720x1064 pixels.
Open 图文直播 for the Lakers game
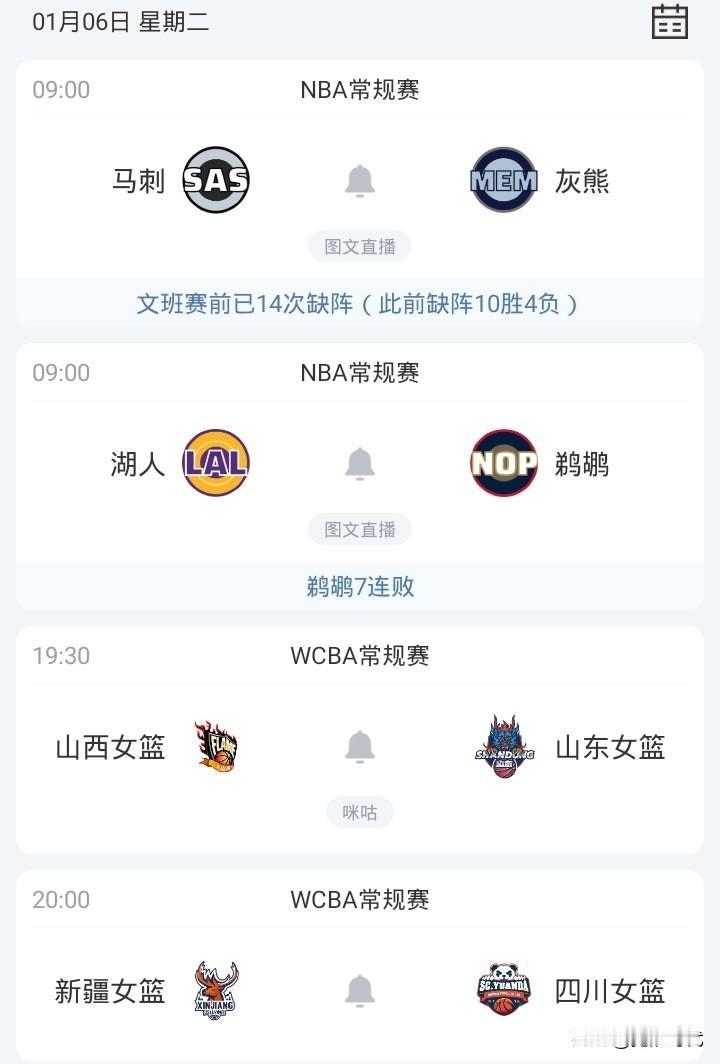(x=359, y=529)
